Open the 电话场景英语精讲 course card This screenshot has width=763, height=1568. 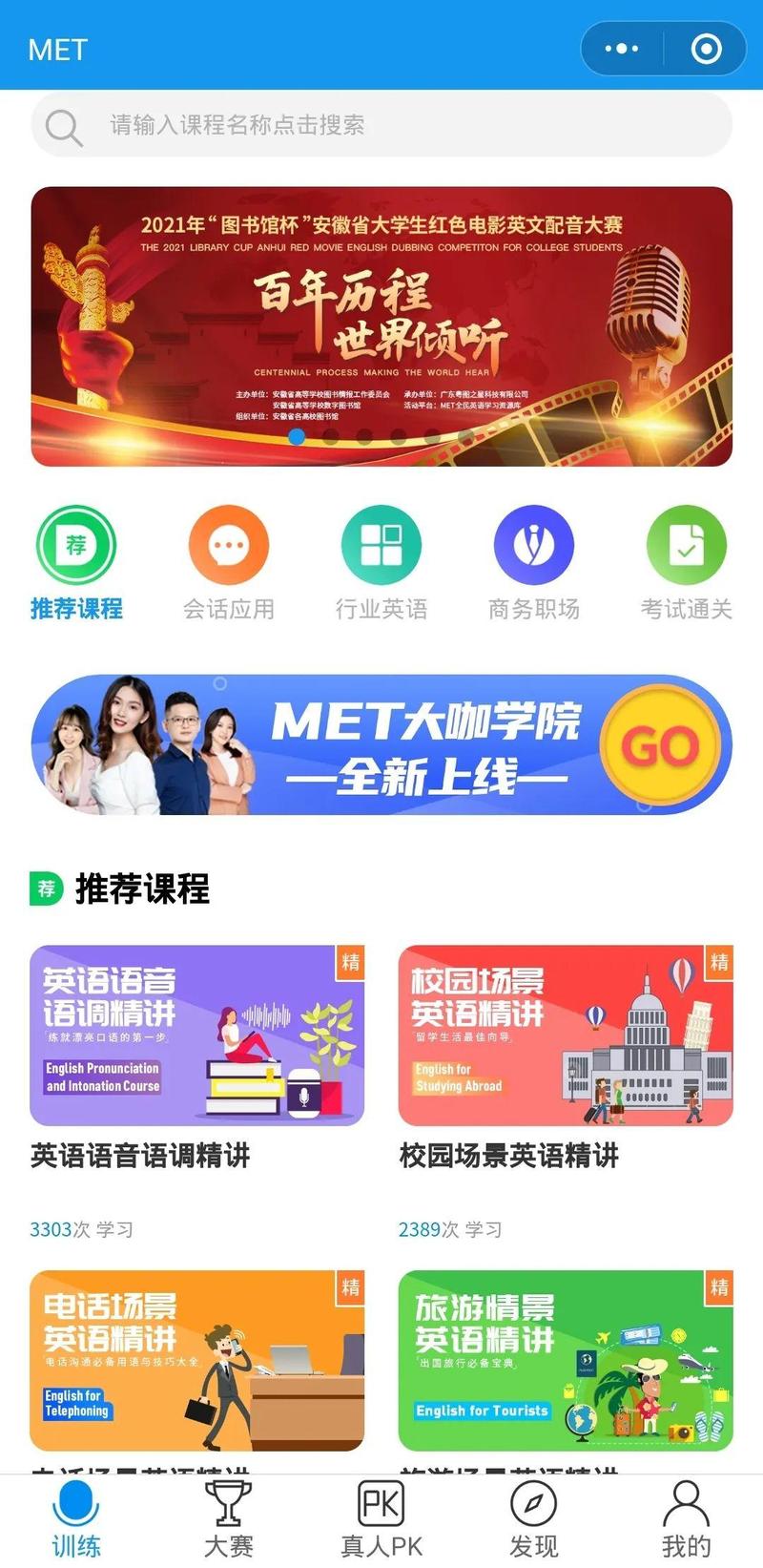[x=197, y=1360]
